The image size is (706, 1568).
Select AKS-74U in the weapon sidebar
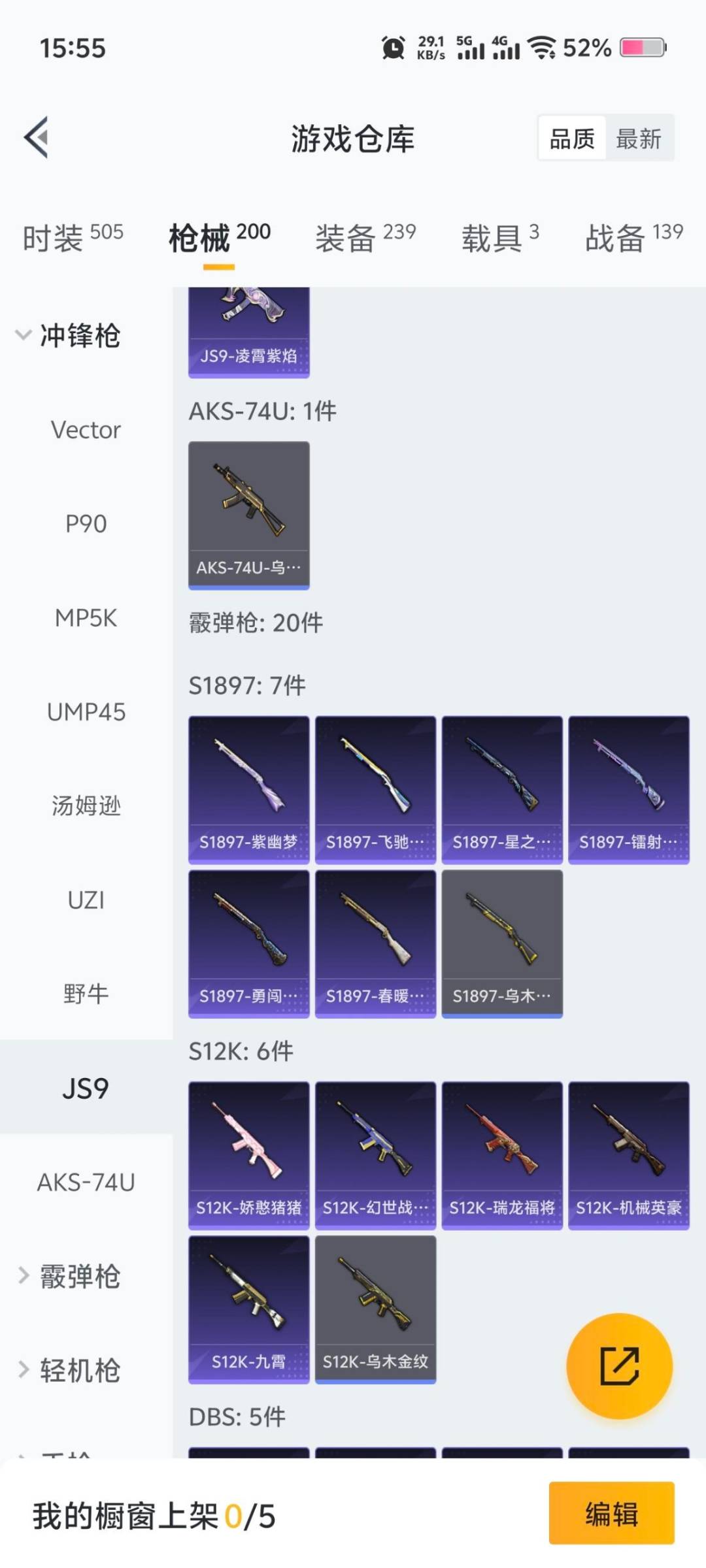(x=85, y=1183)
